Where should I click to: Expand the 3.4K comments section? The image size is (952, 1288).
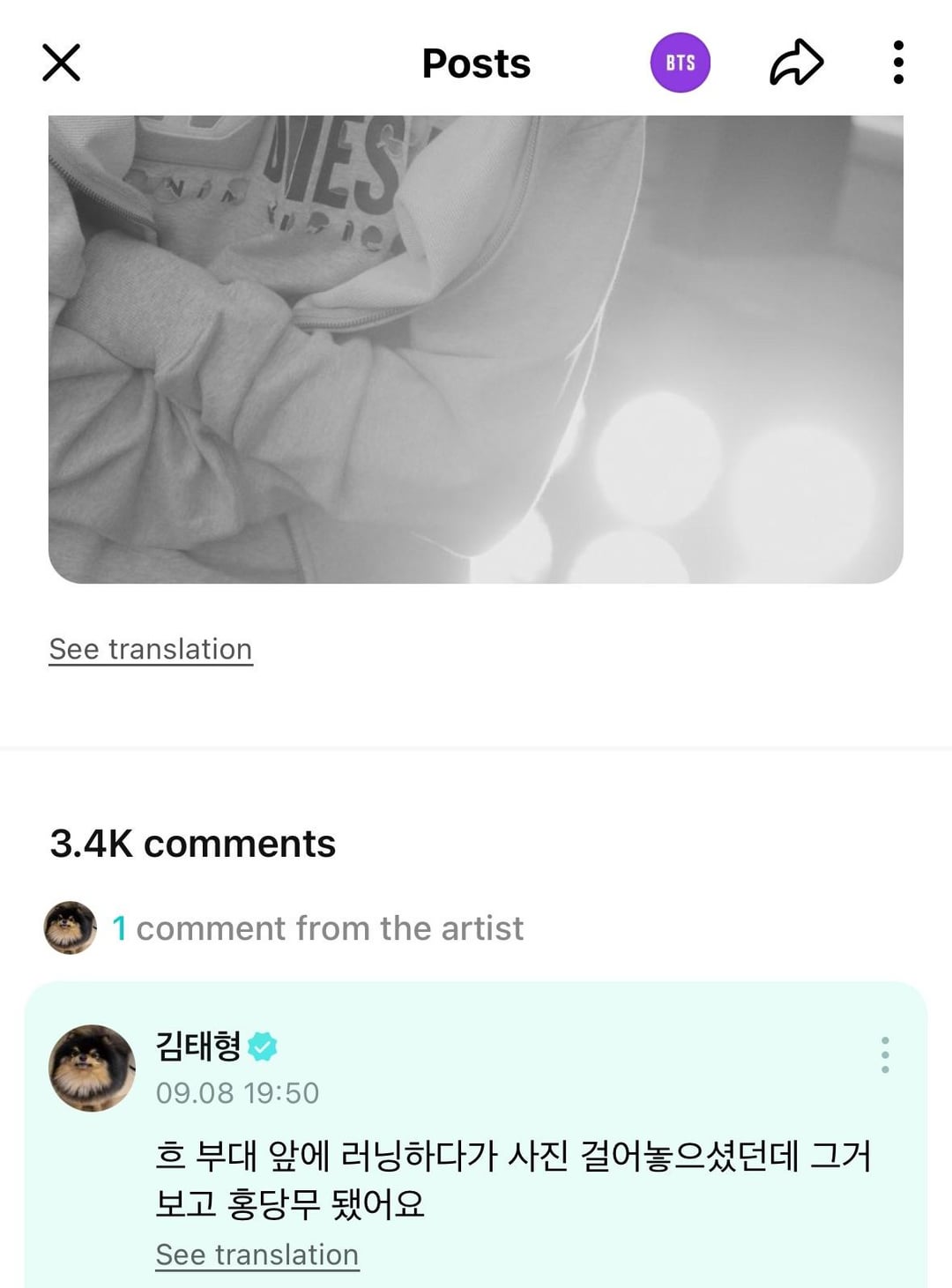193,843
